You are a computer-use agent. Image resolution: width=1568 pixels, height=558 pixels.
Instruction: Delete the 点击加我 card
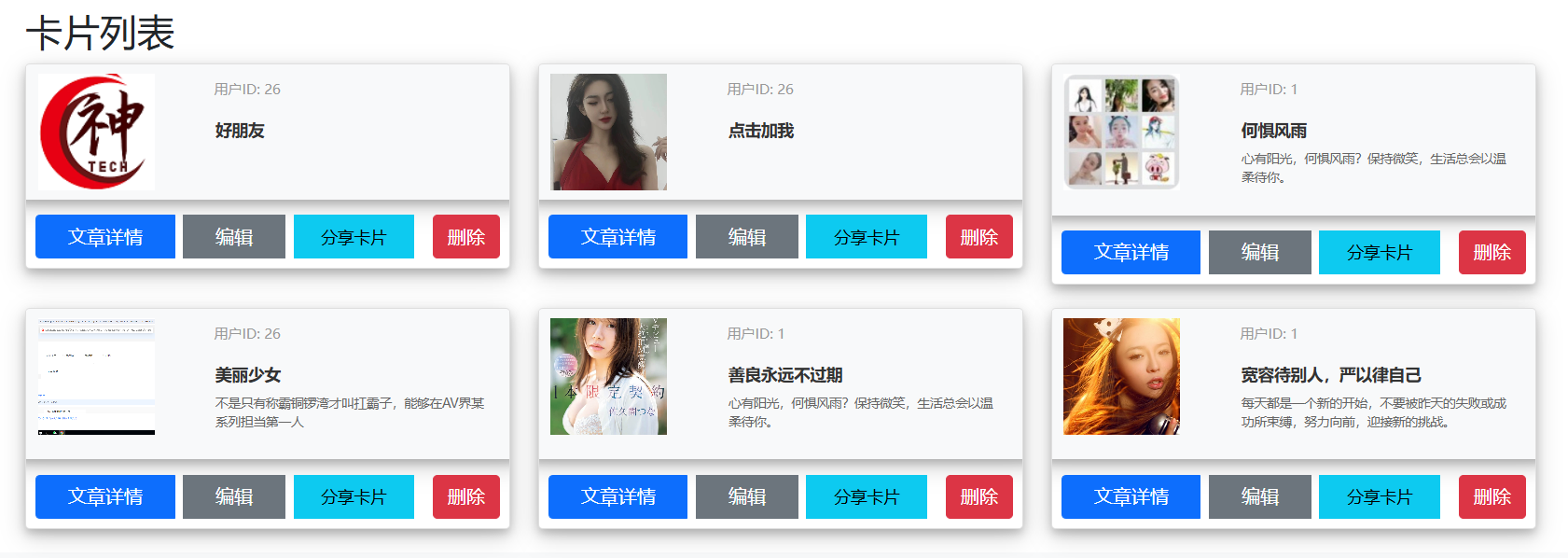coord(978,236)
